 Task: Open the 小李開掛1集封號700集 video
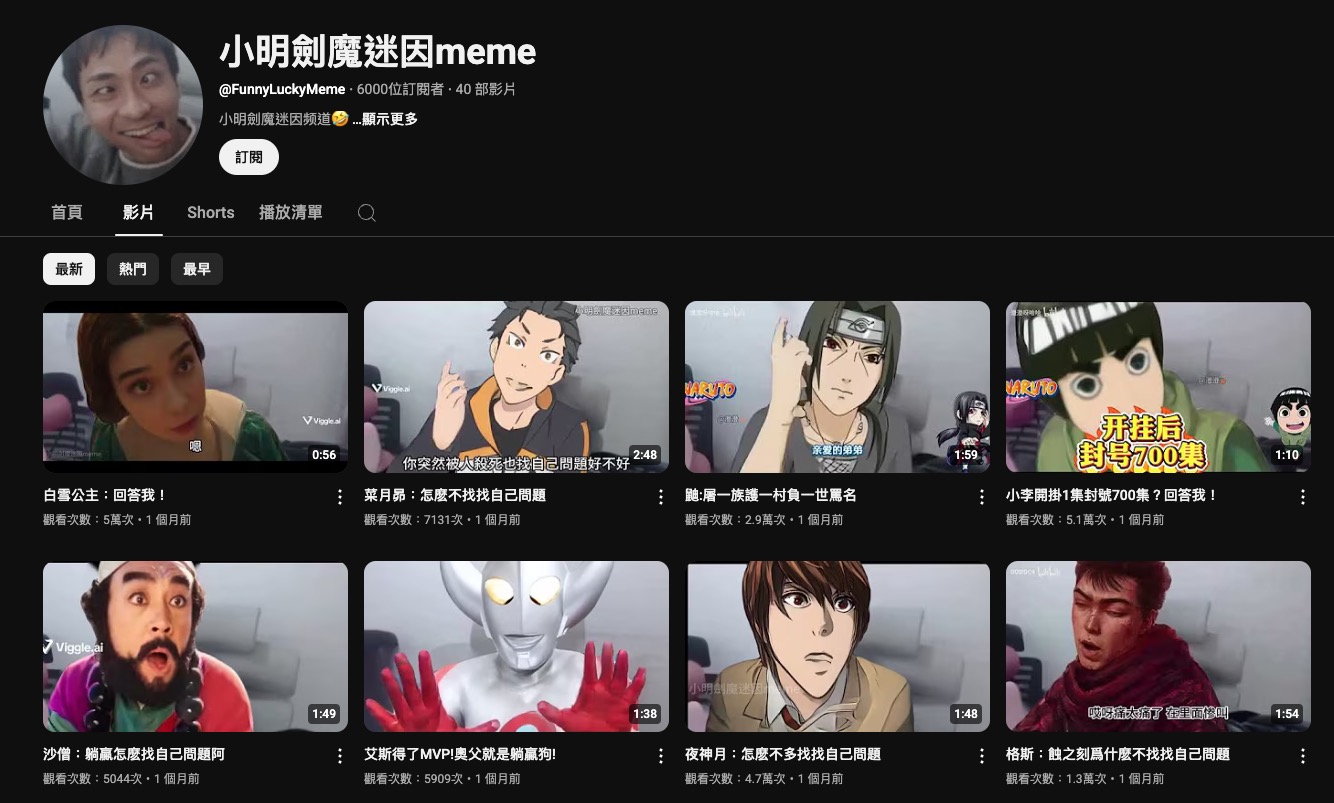1158,387
